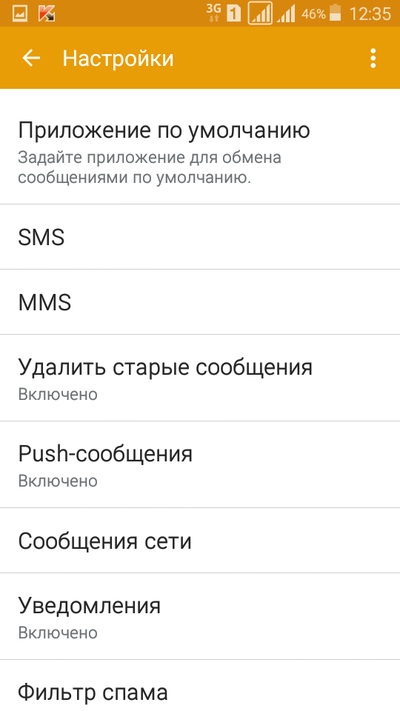
Task: Open Уведомления settings
Action: [200, 616]
